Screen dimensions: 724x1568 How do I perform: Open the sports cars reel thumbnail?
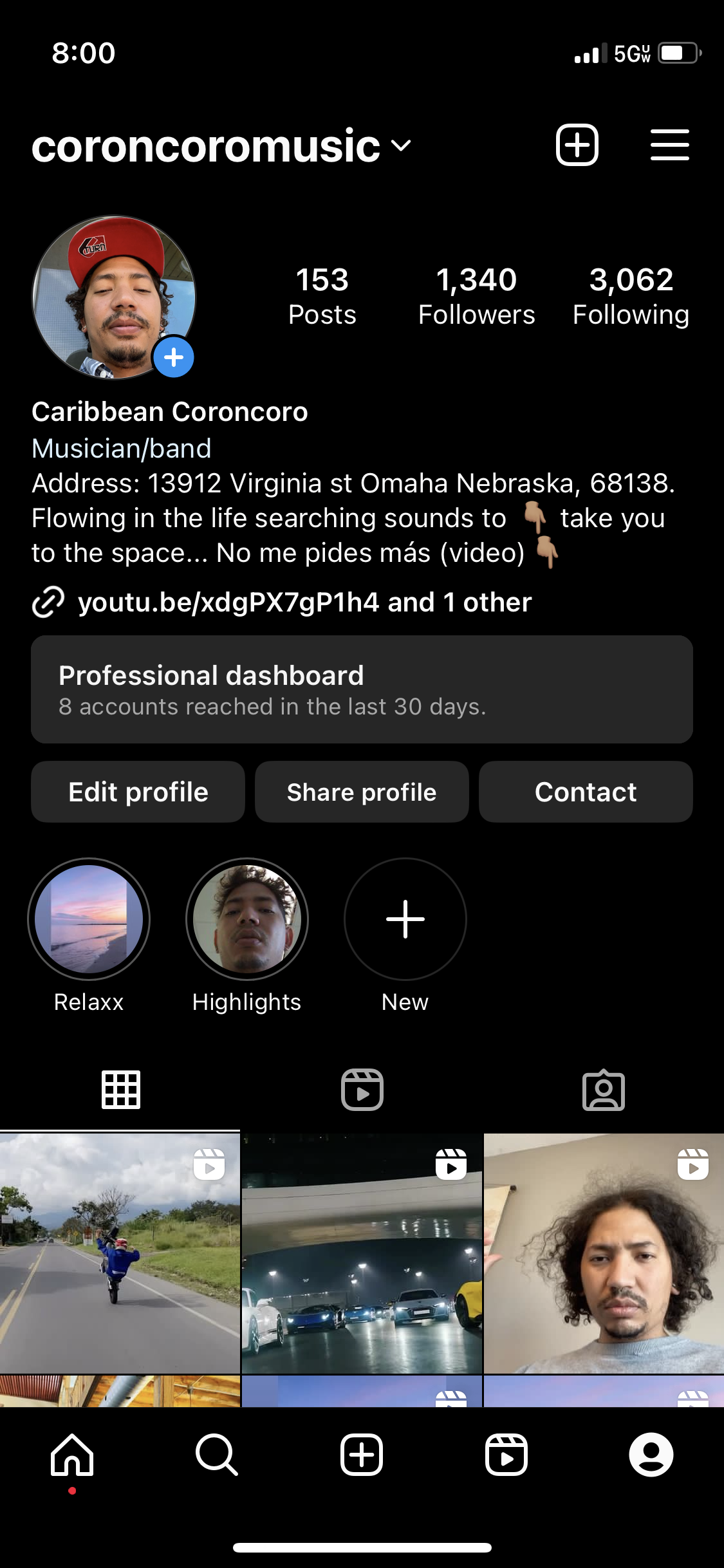(x=362, y=1253)
